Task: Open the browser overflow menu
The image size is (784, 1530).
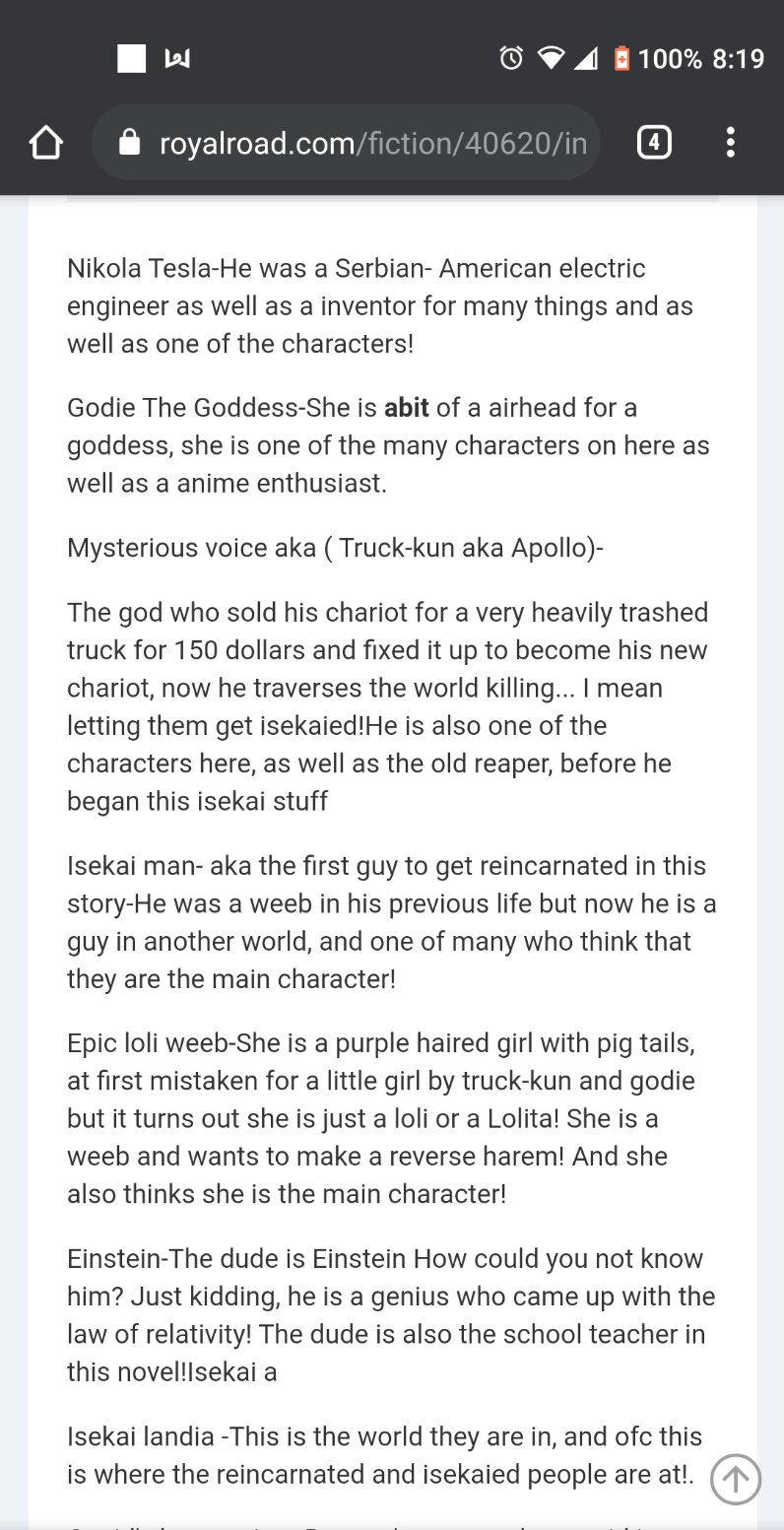Action: click(730, 144)
